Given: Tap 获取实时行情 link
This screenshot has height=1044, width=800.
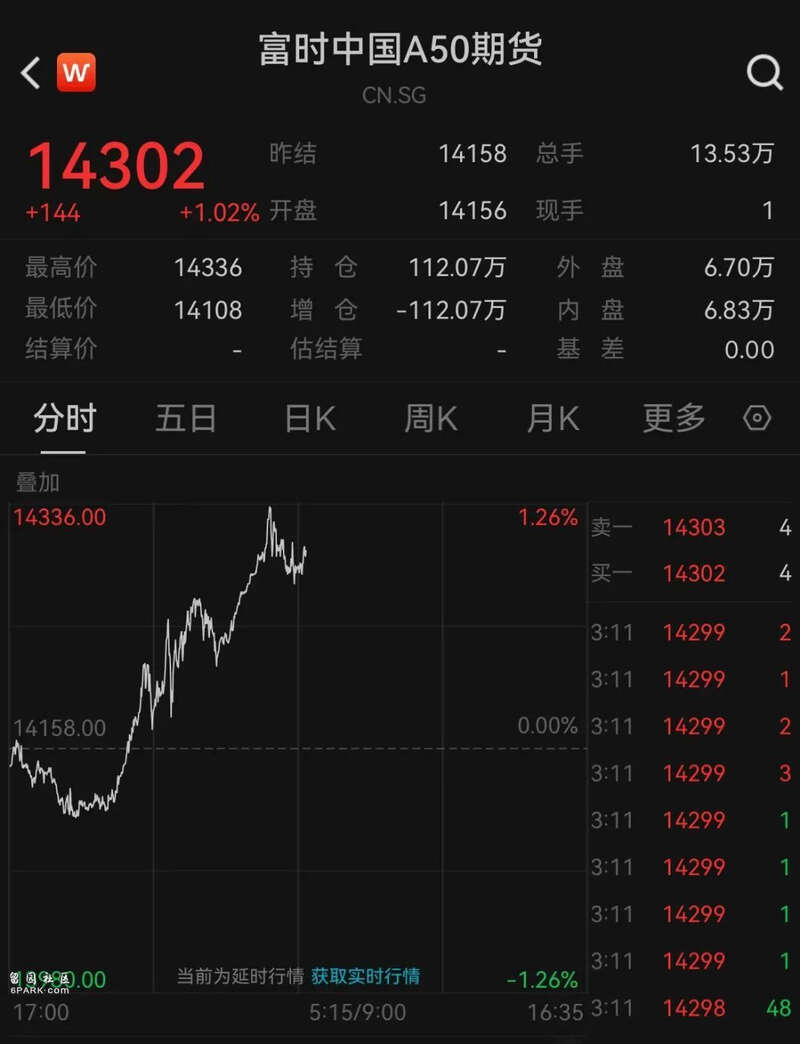Looking at the screenshot, I should [365, 976].
